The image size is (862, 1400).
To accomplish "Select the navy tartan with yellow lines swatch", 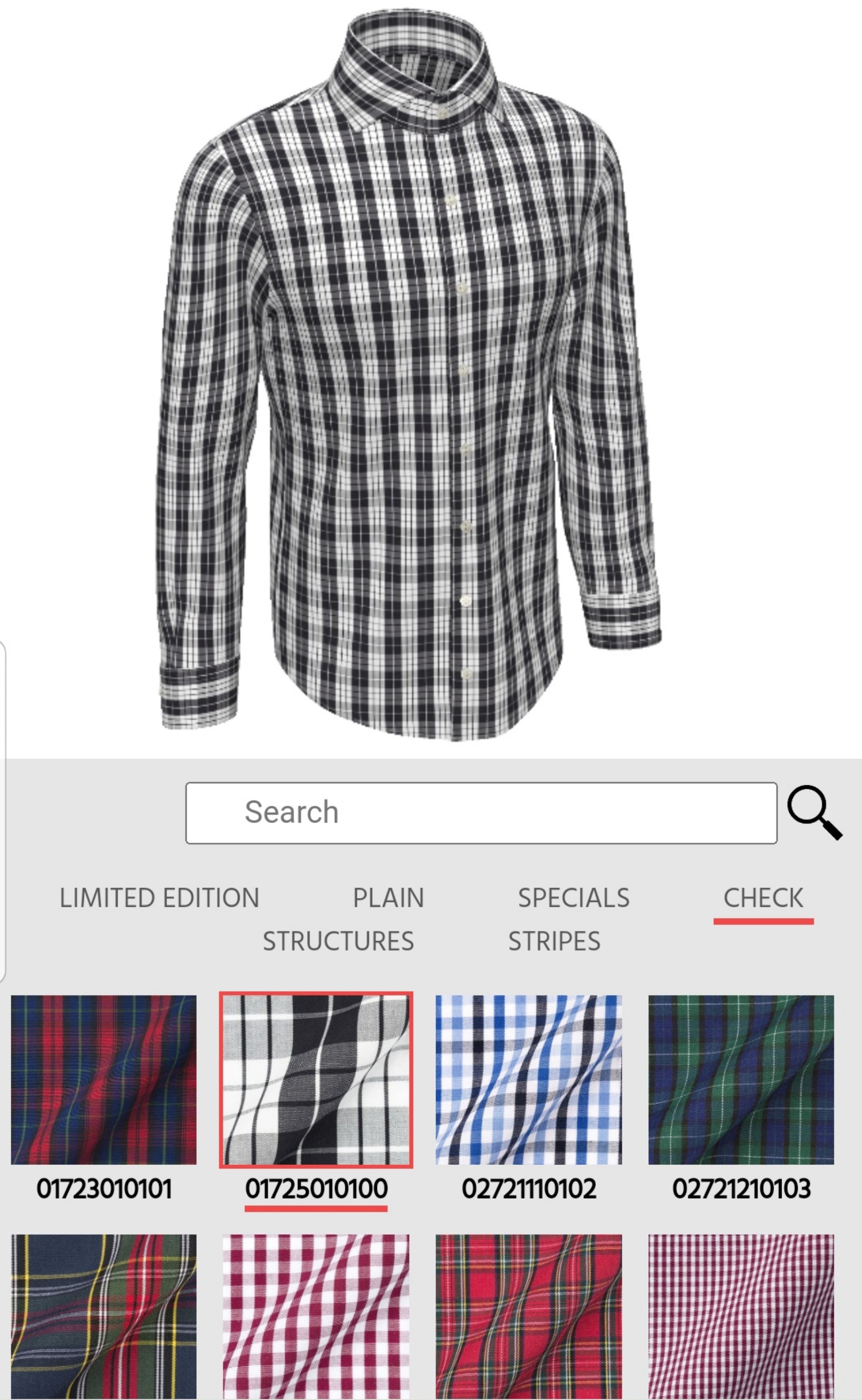I will [x=104, y=1316].
